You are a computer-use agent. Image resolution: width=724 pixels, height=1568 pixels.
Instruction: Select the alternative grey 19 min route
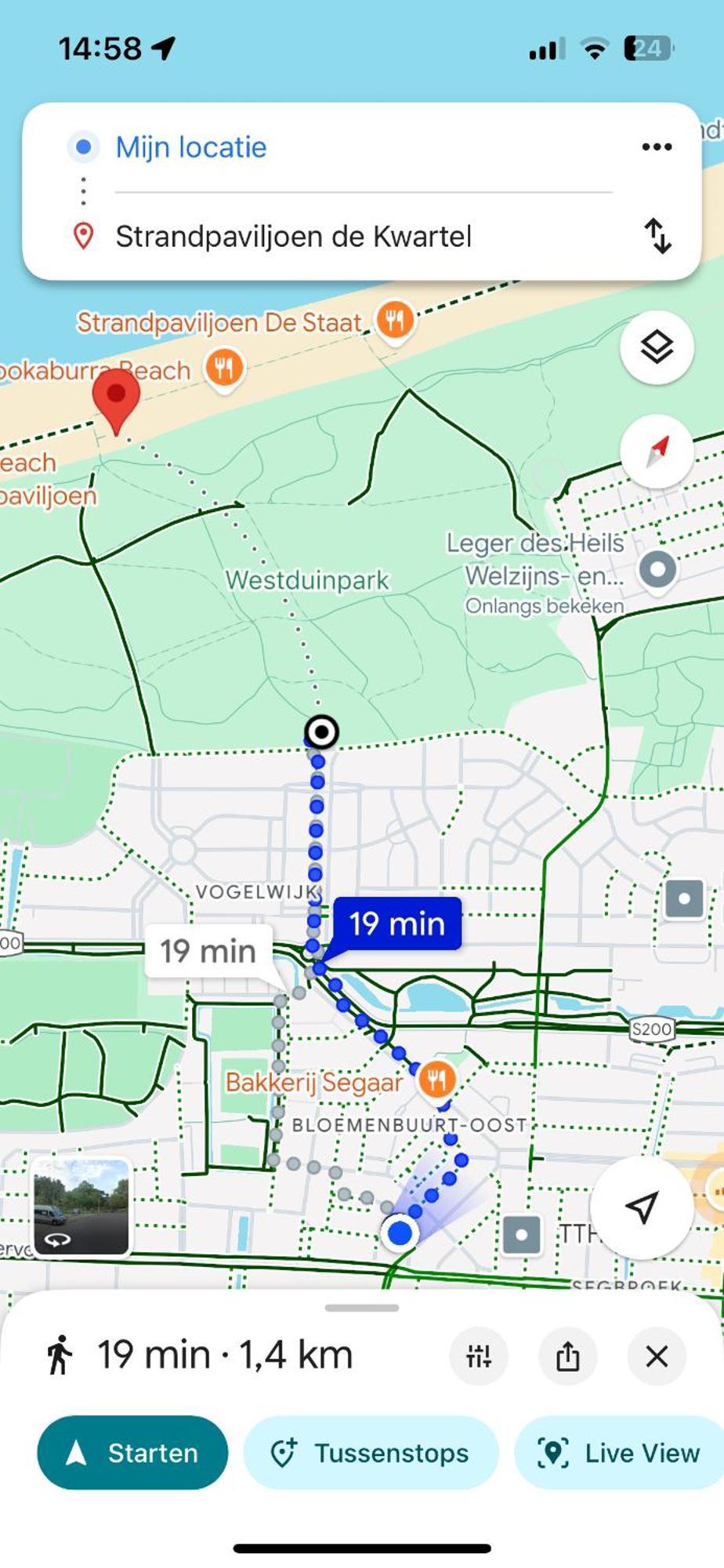tap(208, 951)
